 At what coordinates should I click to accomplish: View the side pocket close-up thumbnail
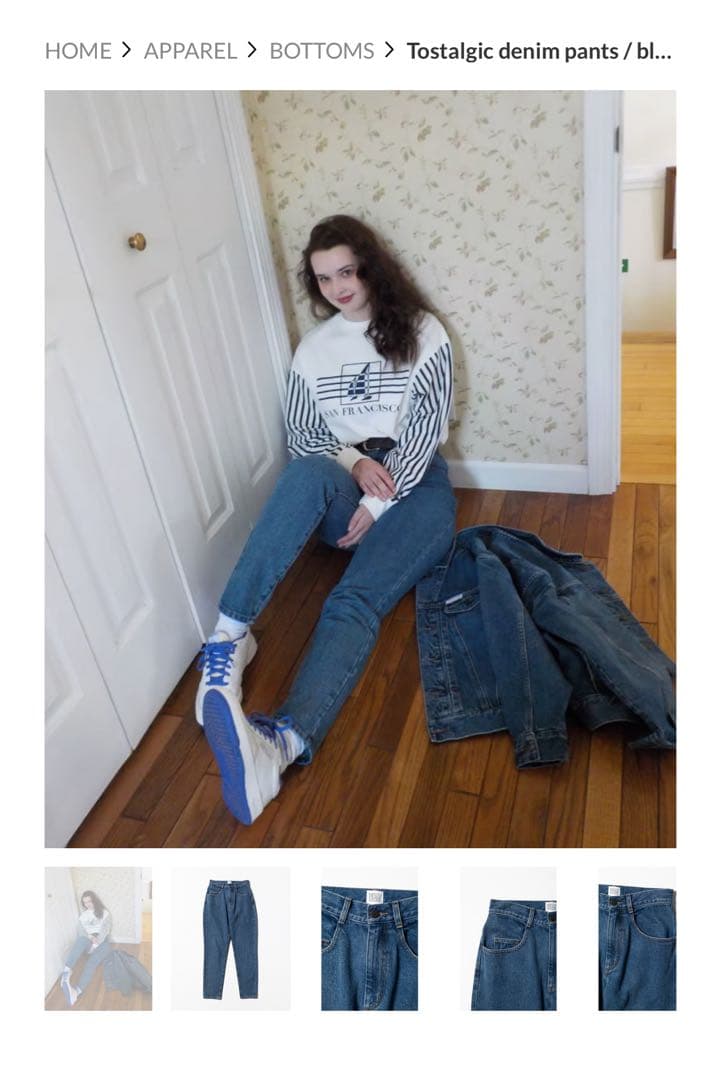[x=637, y=938]
